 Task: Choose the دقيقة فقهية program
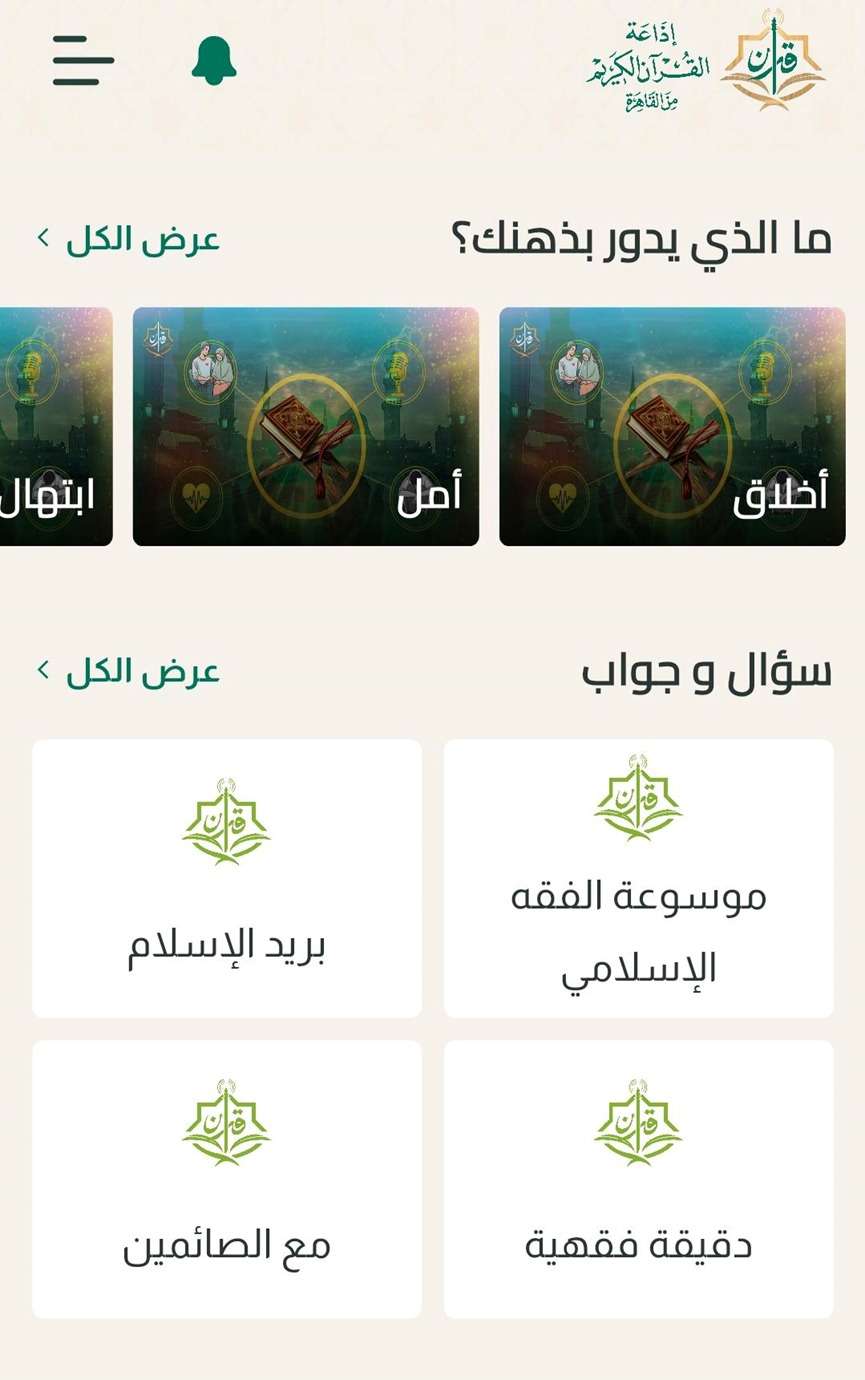point(638,1179)
